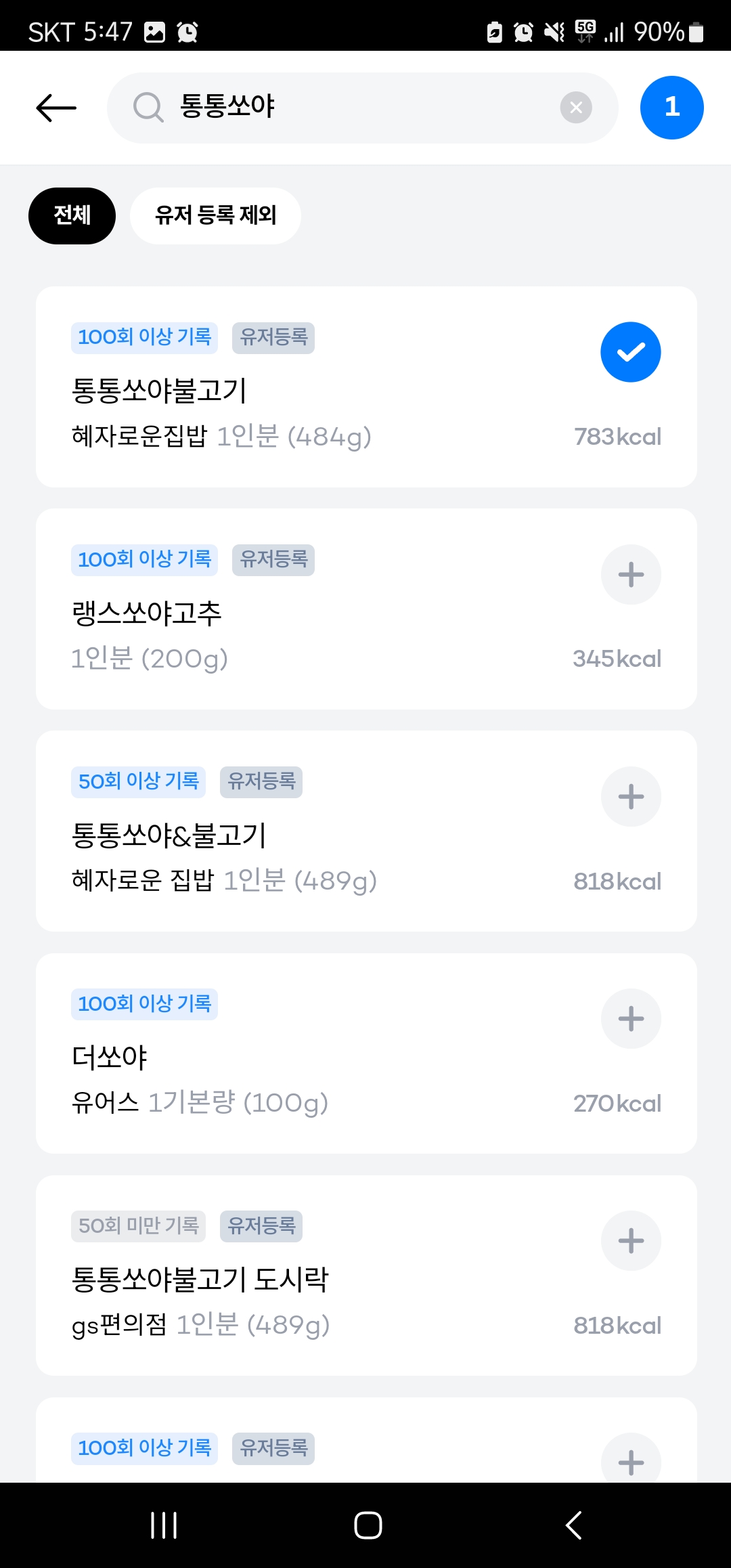Open the selected food count badge showing 1
731x1568 pixels.
pos(671,107)
